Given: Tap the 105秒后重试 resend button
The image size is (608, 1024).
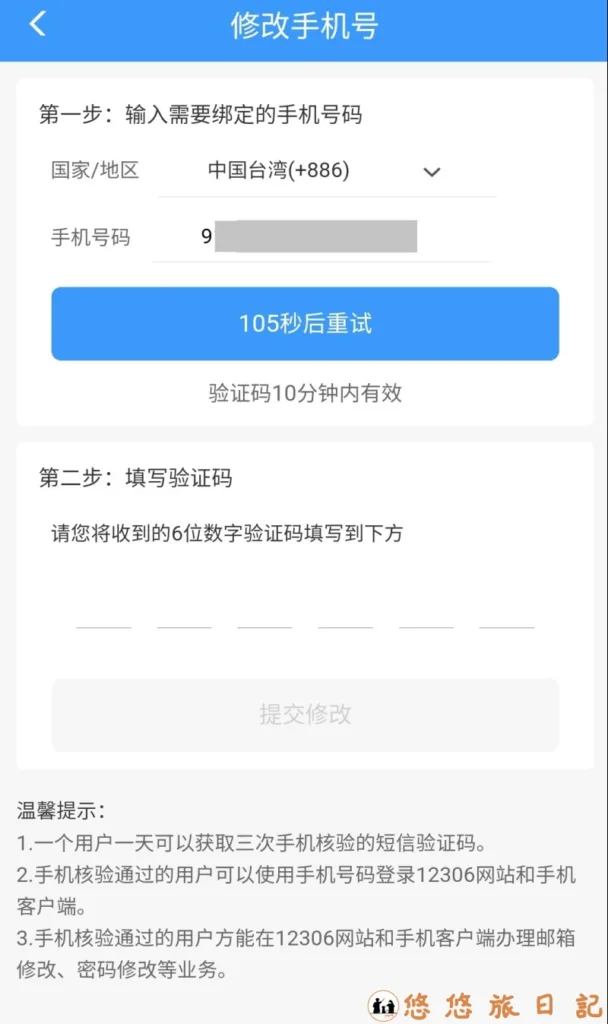Looking at the screenshot, I should coord(305,324).
